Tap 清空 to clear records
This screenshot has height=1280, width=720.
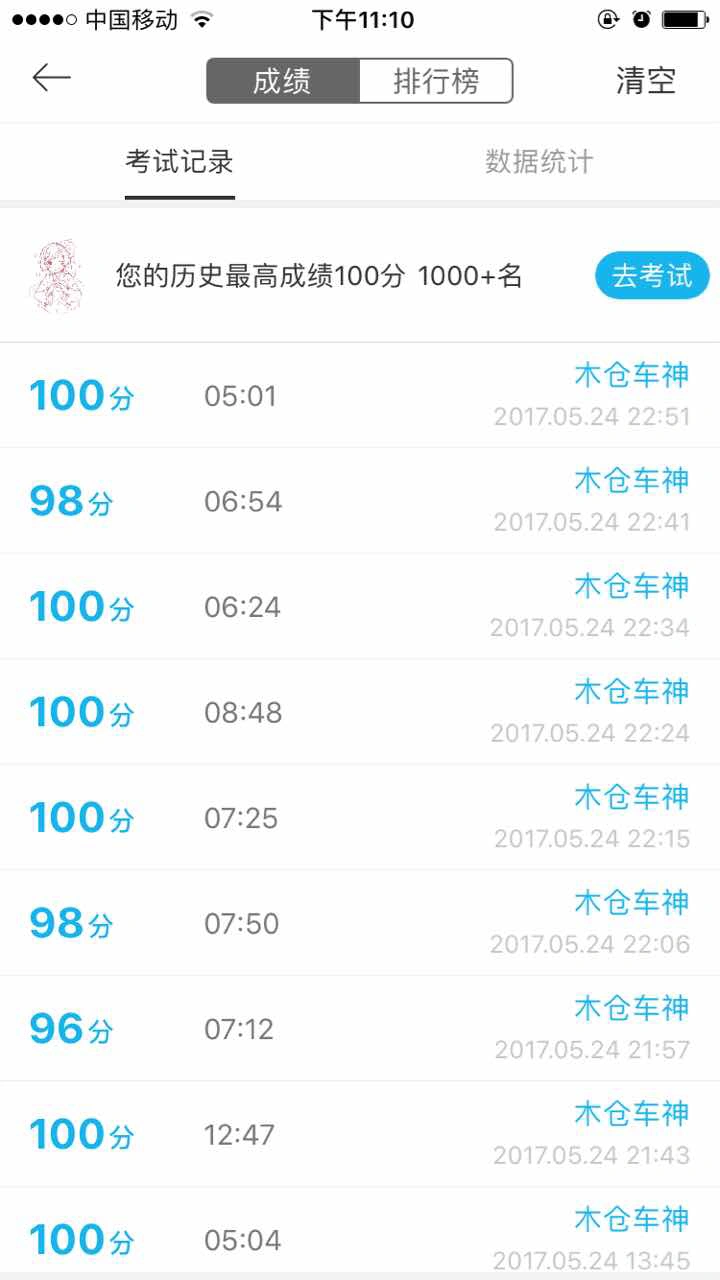[x=646, y=81]
